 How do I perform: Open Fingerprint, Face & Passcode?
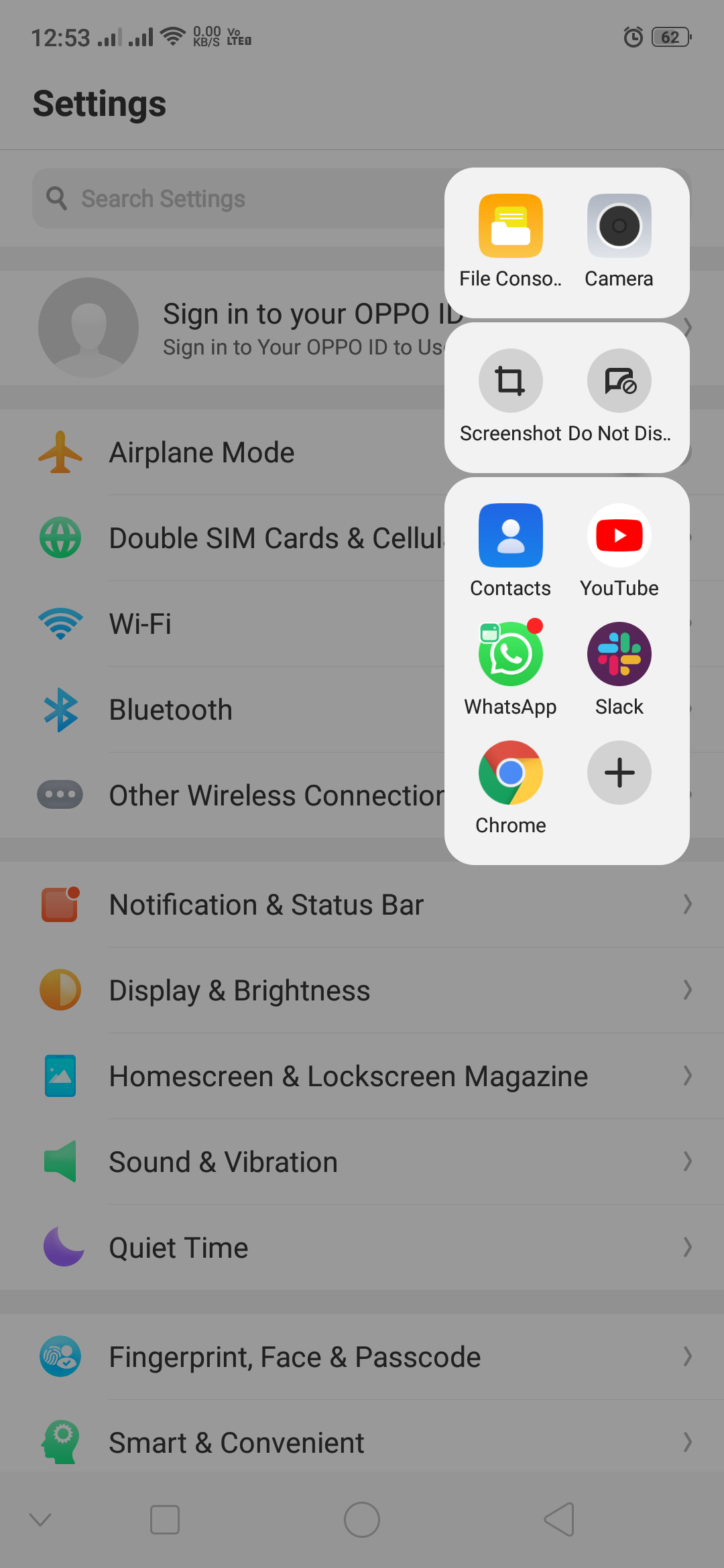[x=362, y=1357]
